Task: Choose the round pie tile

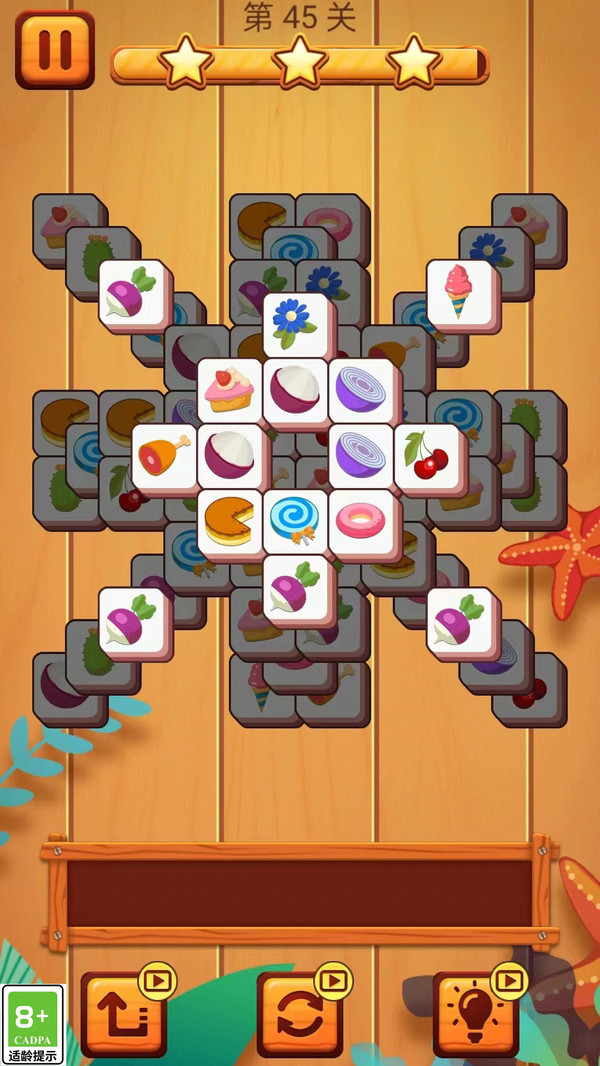Action: coord(229,520)
